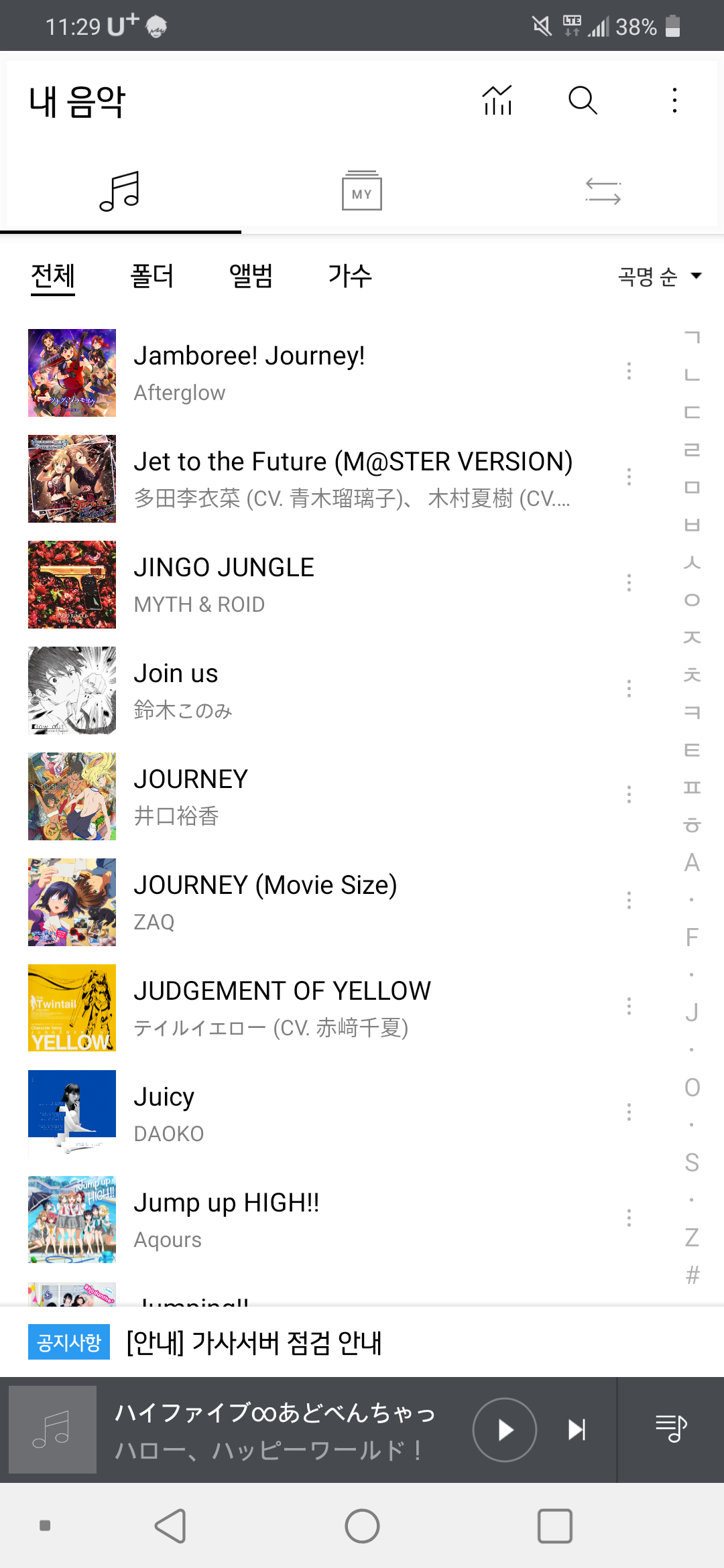Select the 폴더 filter tab
This screenshot has width=724, height=1568.
point(152,276)
